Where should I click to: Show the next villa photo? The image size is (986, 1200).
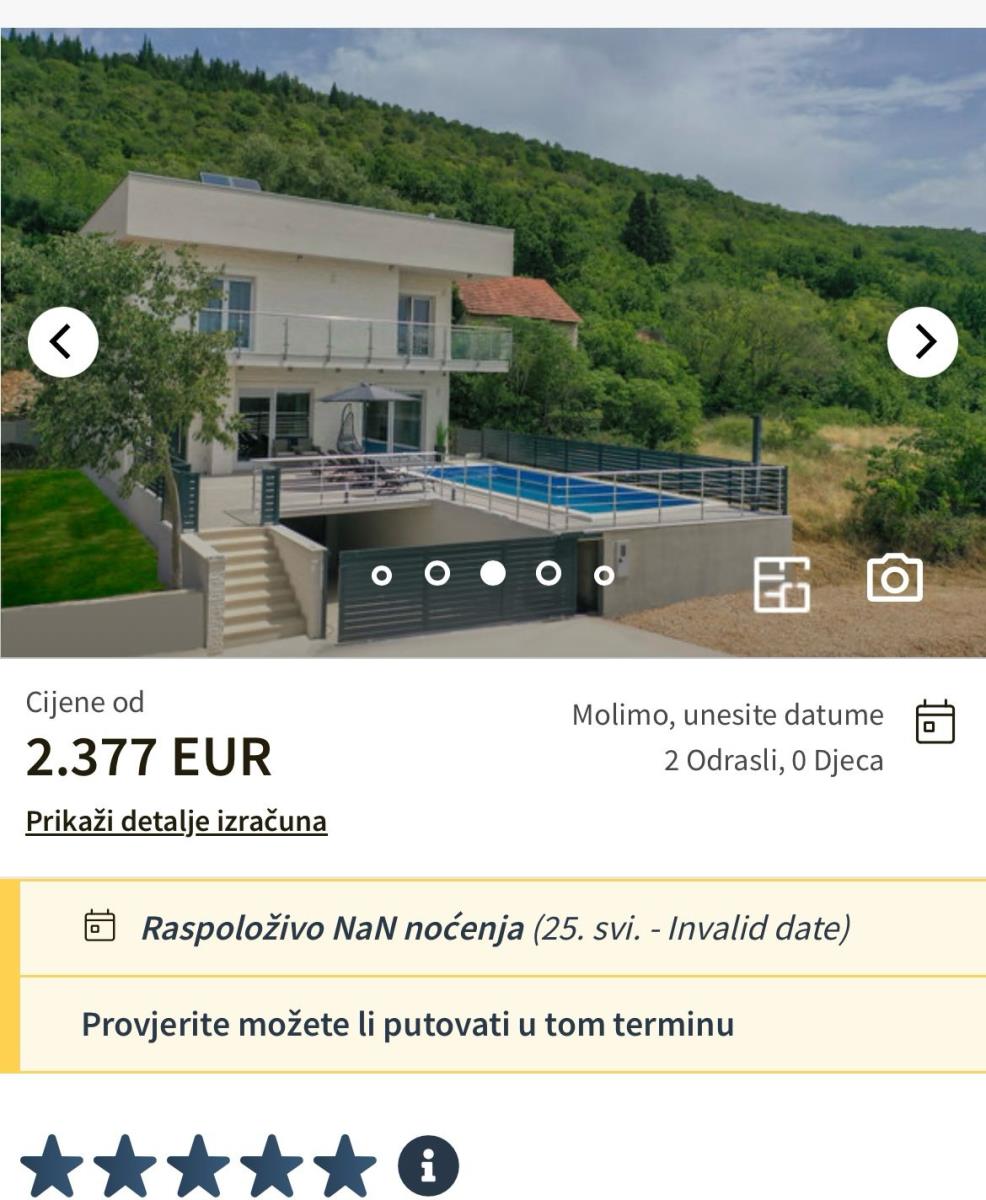pyautogui.click(x=922, y=342)
